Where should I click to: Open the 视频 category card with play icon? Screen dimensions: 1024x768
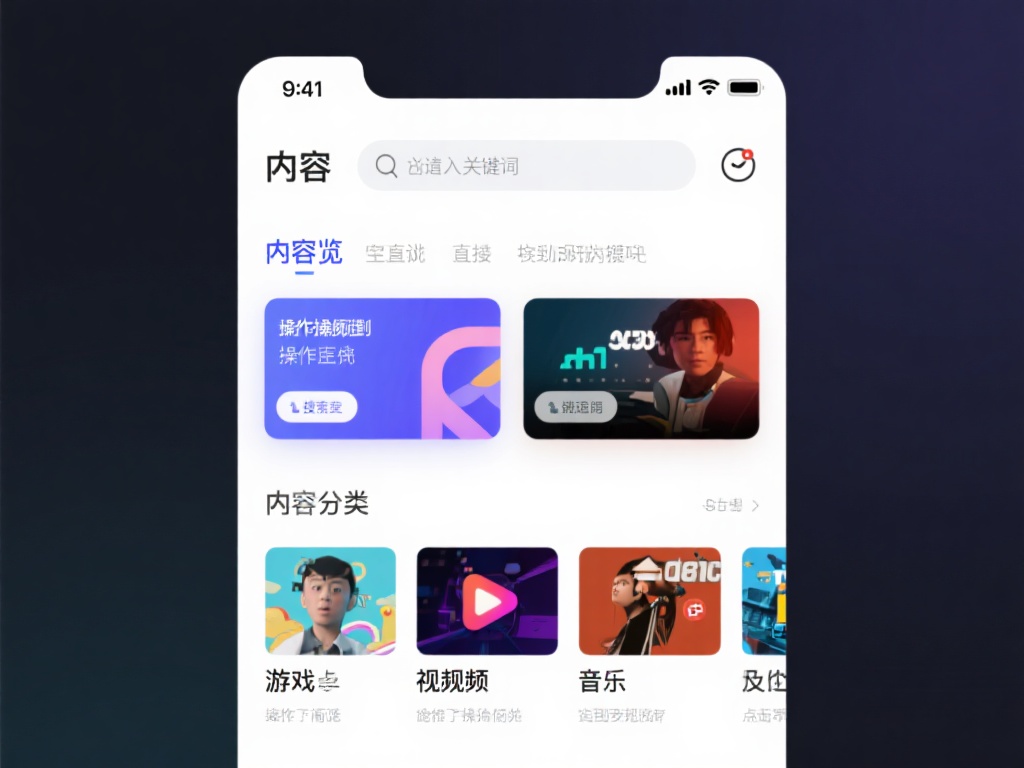[487, 601]
